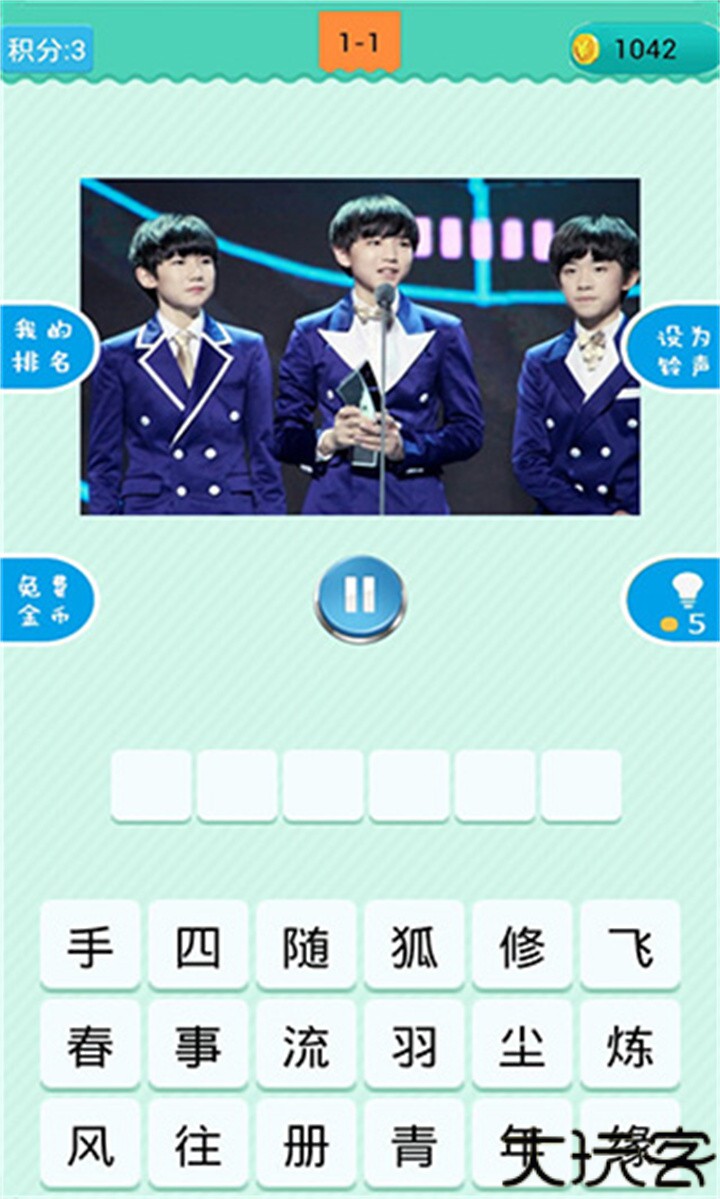Tap the 事 tile
The image size is (720, 1199).
tap(198, 1045)
